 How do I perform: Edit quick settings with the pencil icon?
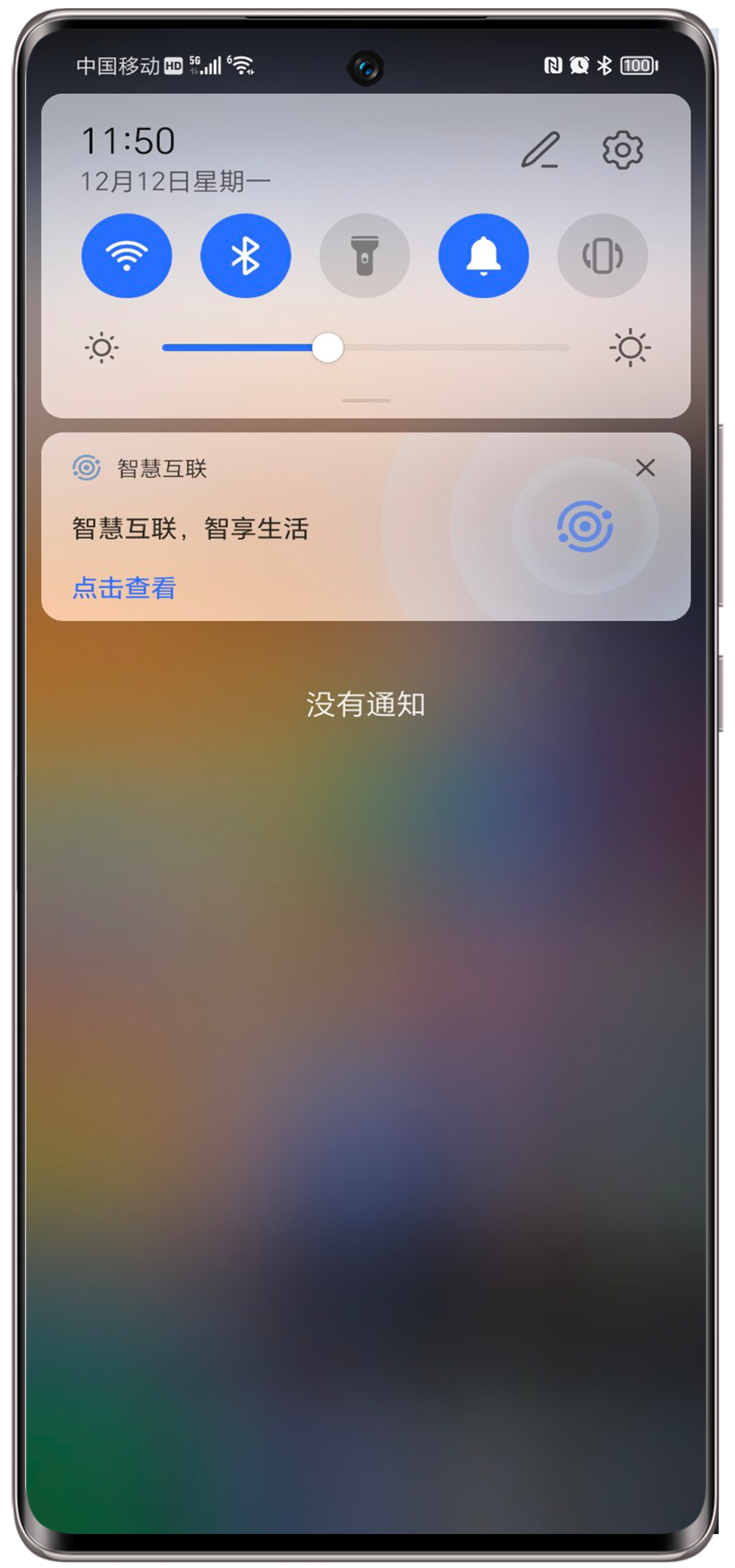[540, 150]
